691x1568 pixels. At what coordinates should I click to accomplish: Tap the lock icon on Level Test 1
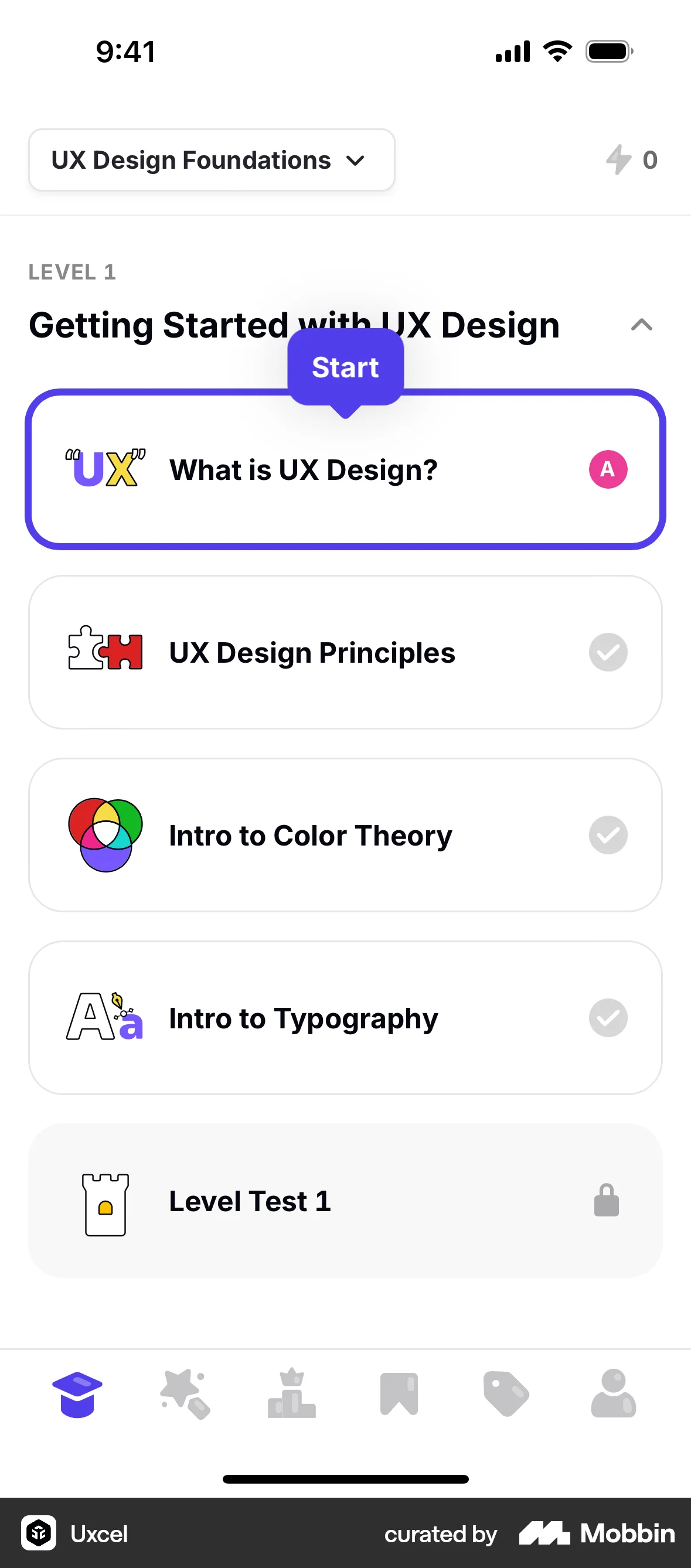608,1201
